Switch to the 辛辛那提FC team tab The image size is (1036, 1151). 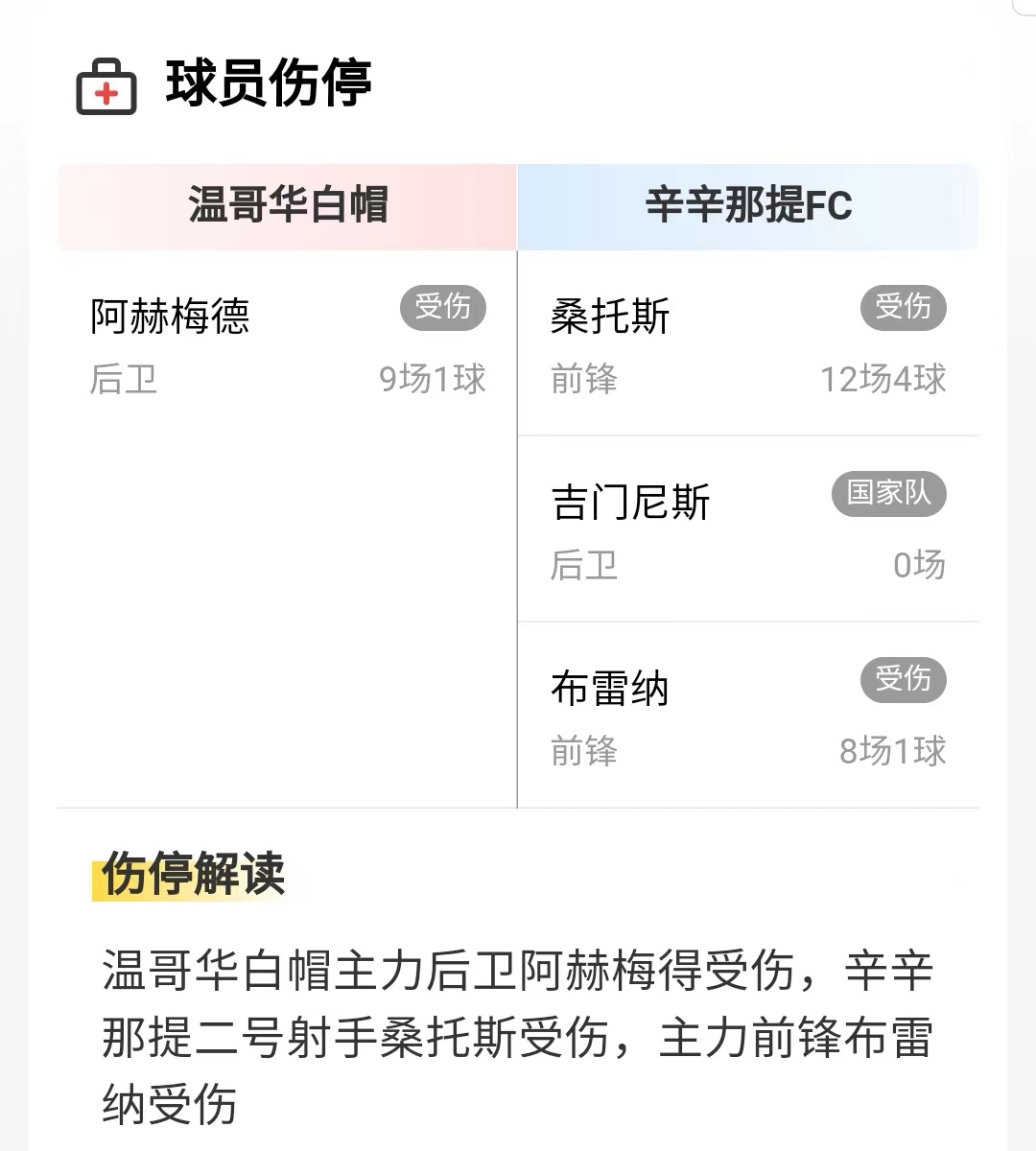pyautogui.click(x=748, y=206)
